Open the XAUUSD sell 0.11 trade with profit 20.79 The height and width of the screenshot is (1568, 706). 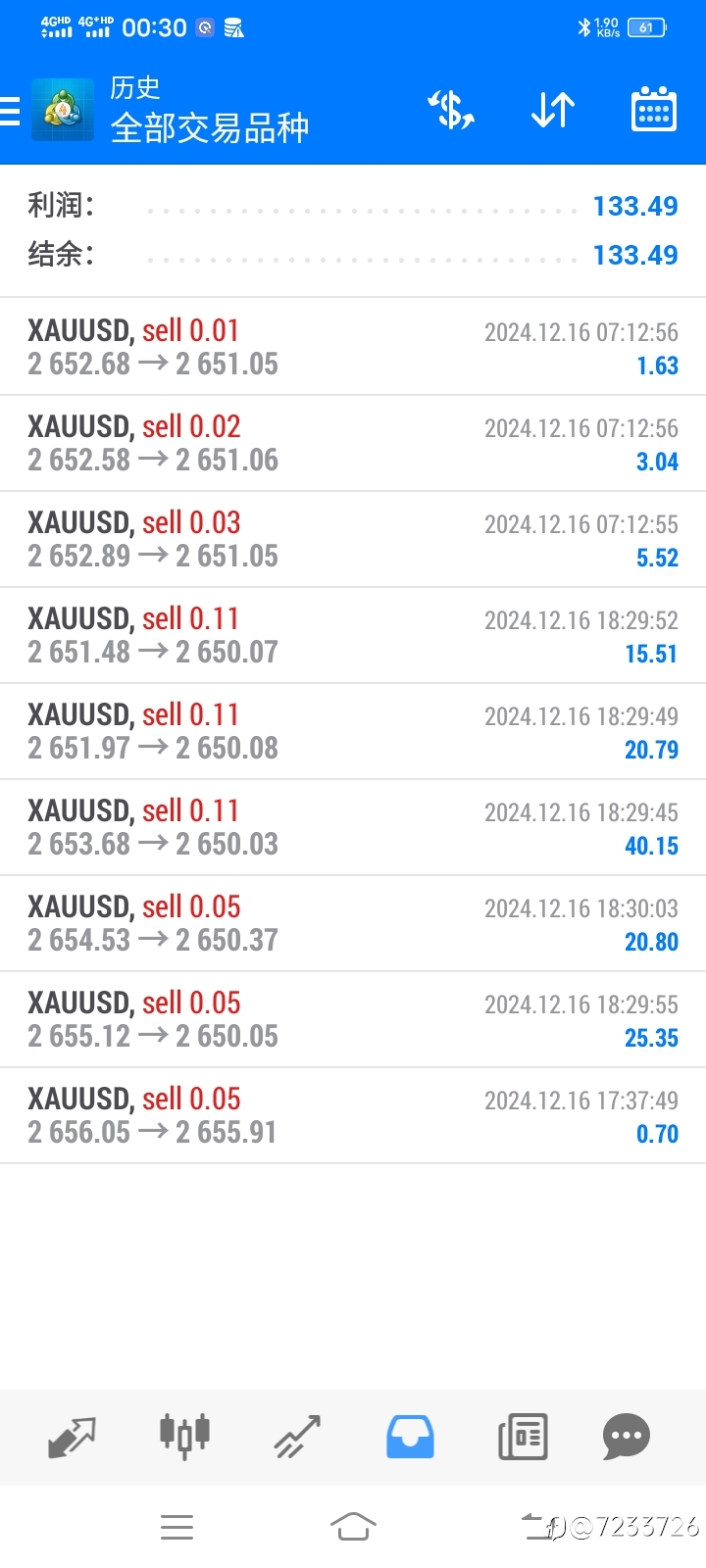(x=353, y=731)
